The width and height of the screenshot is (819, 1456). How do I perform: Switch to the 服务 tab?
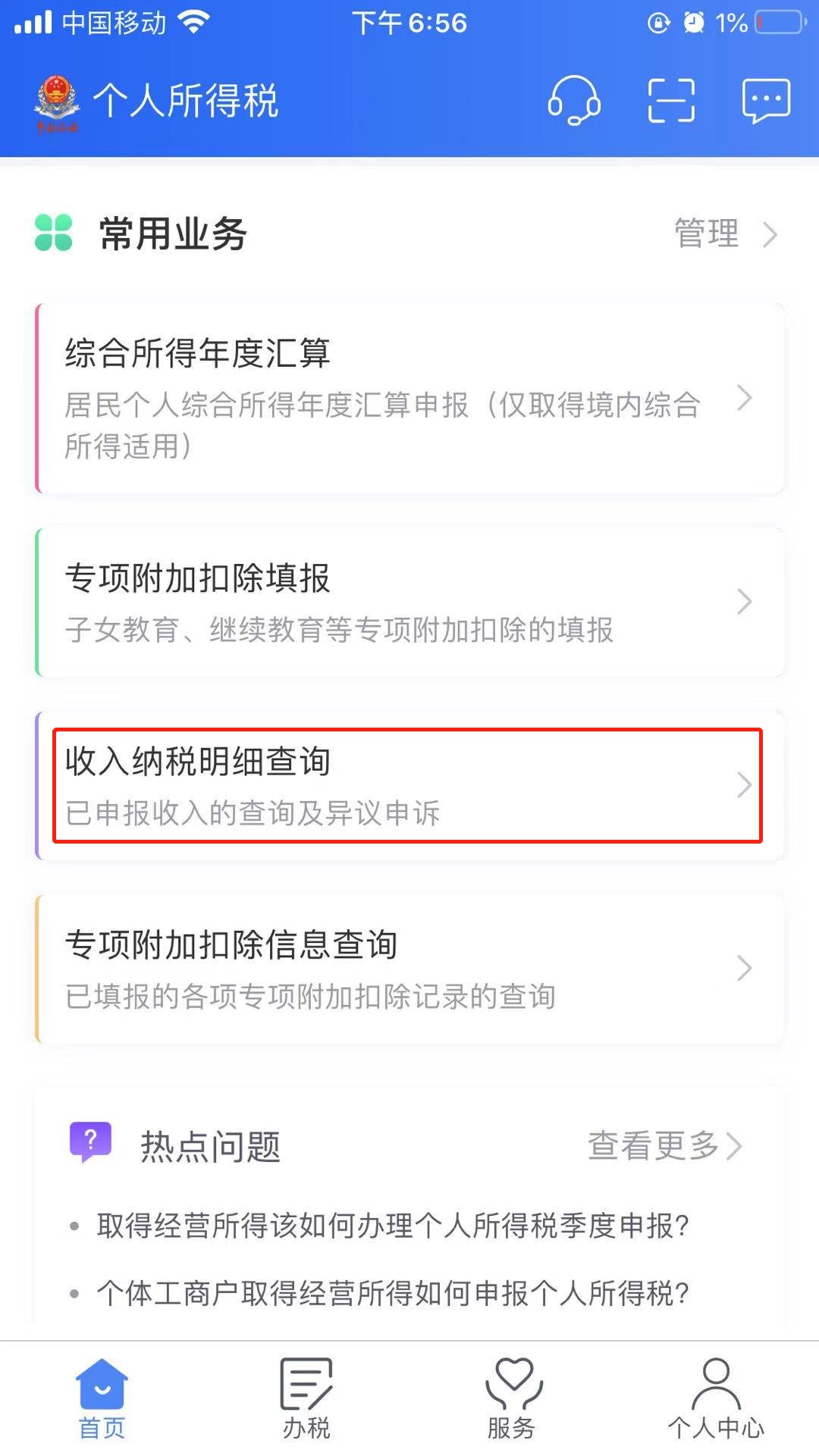512,1398
